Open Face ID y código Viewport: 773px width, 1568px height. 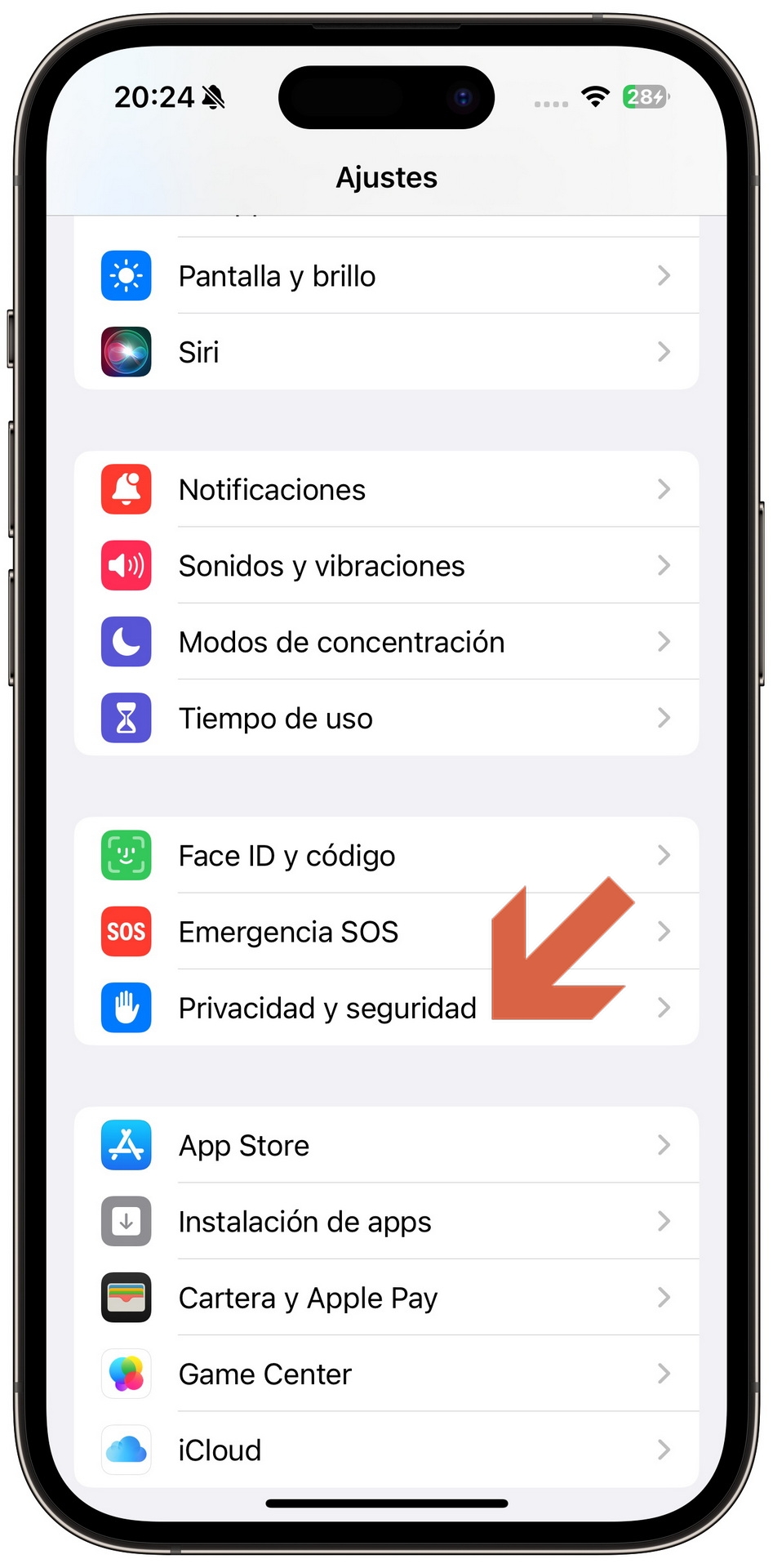[x=386, y=855]
